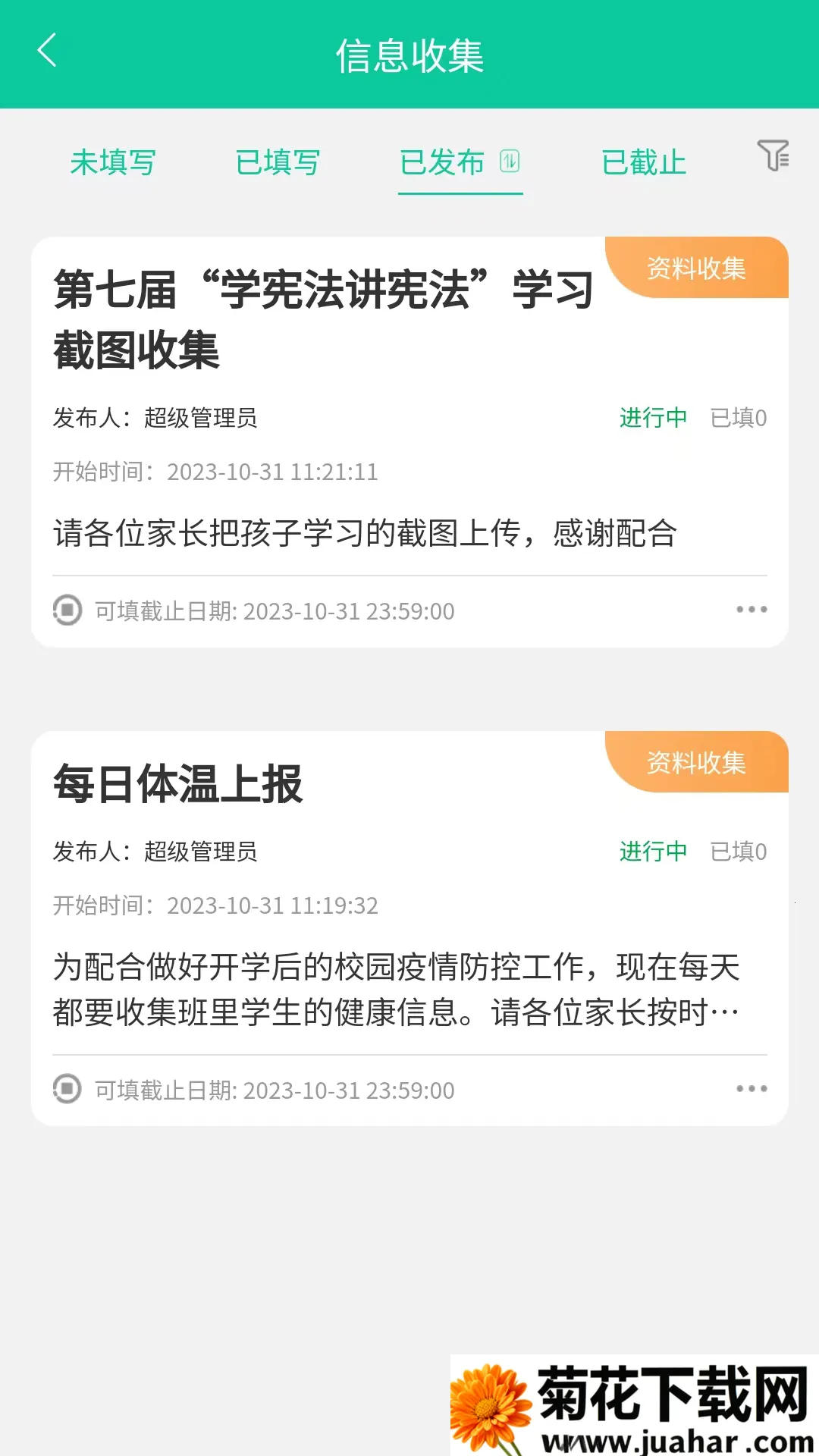
Task: Switch to the 未填写 tab
Action: click(113, 162)
